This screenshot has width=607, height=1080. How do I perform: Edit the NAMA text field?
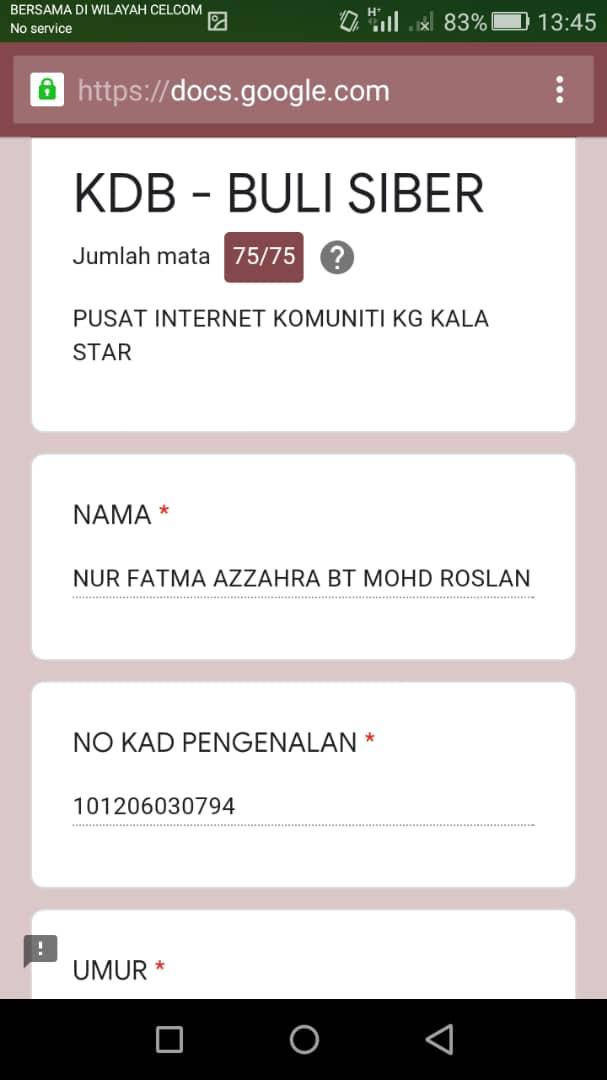pos(302,579)
